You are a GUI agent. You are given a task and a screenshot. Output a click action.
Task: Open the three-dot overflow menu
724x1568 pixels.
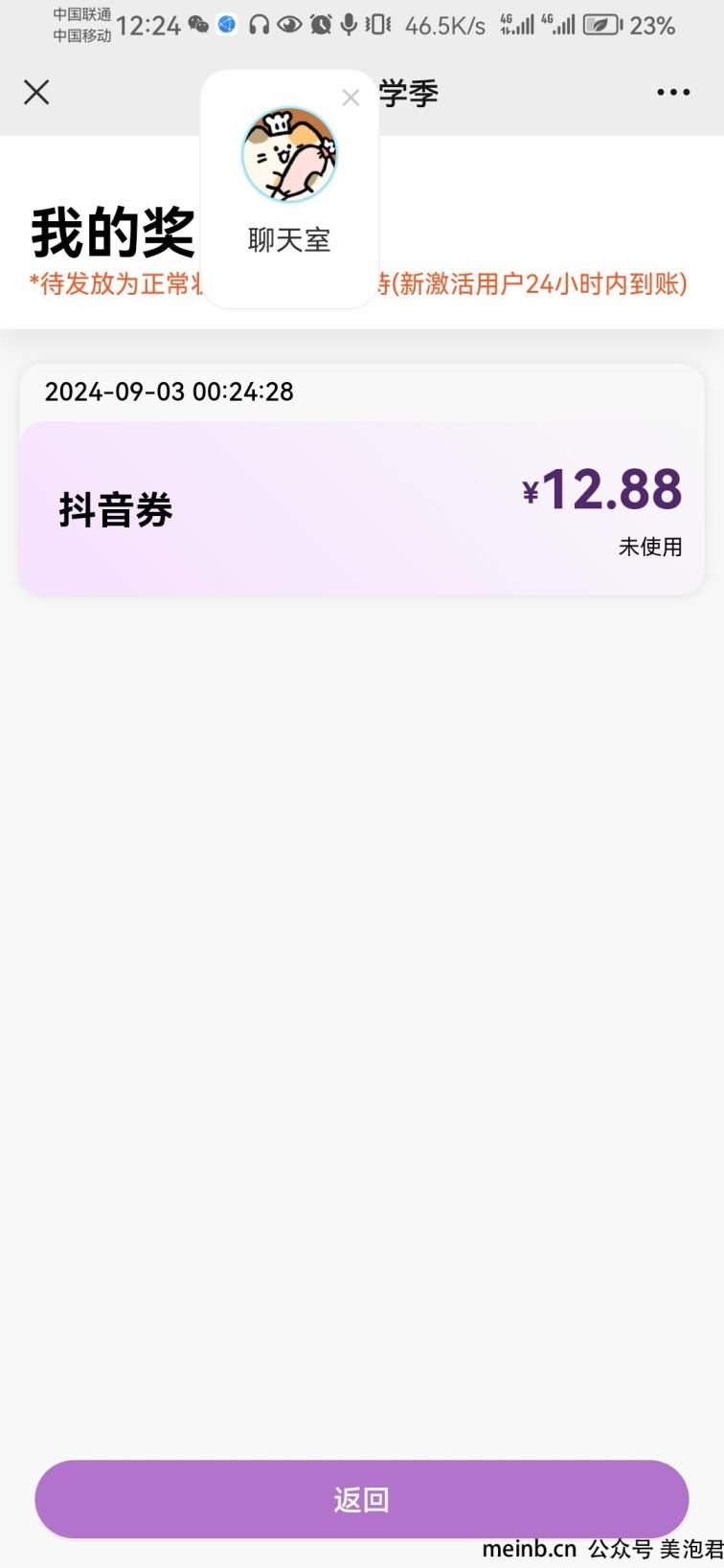coord(672,93)
